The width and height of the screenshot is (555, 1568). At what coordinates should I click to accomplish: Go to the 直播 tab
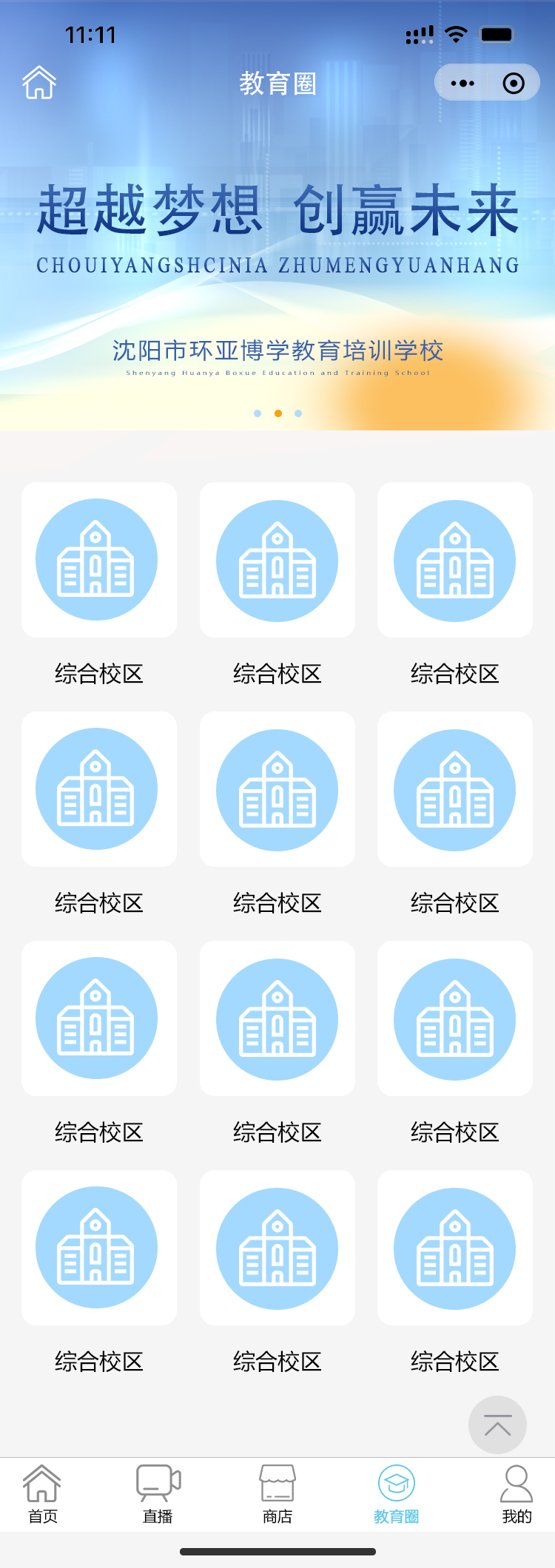point(158,1494)
